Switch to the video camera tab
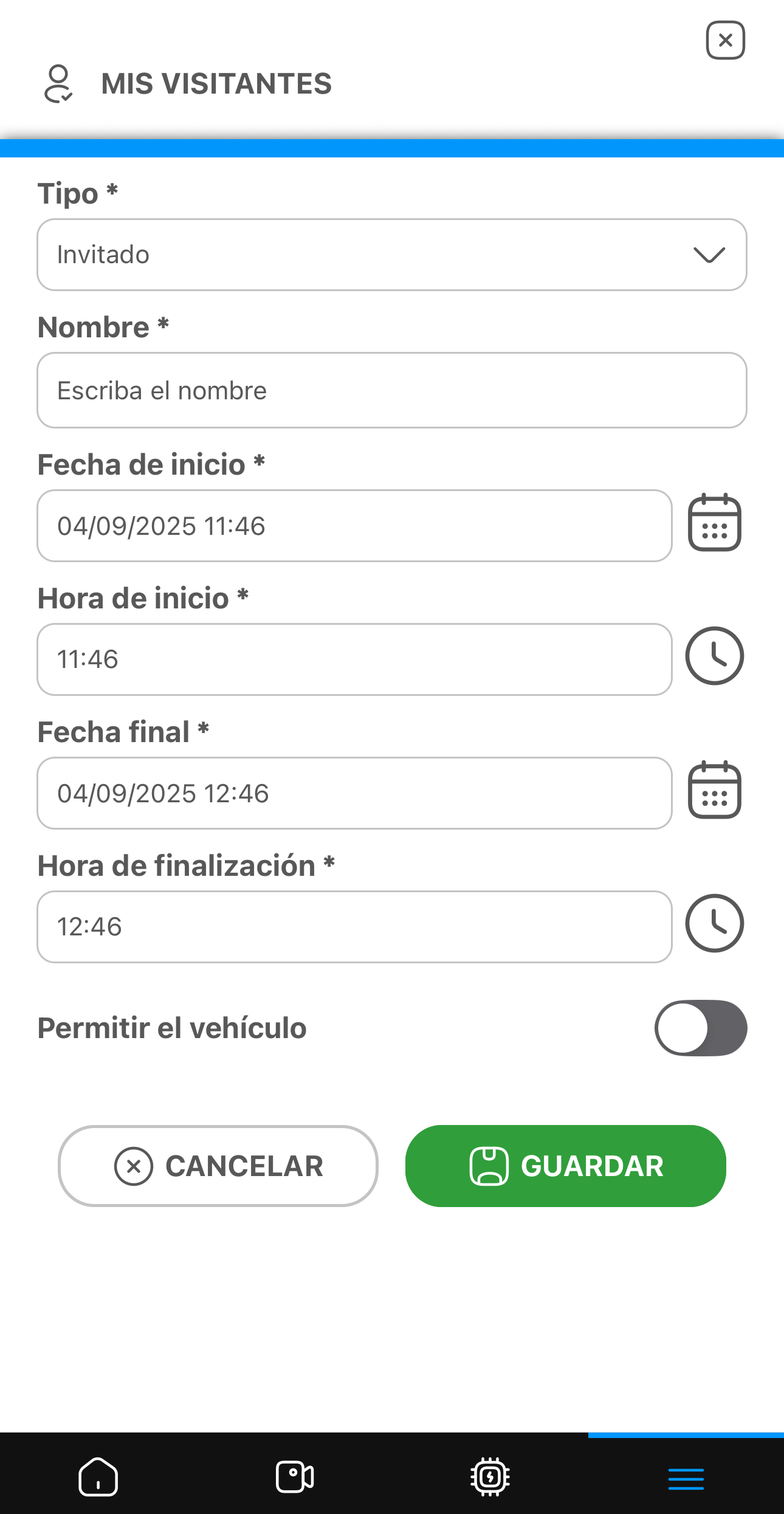 click(295, 1476)
